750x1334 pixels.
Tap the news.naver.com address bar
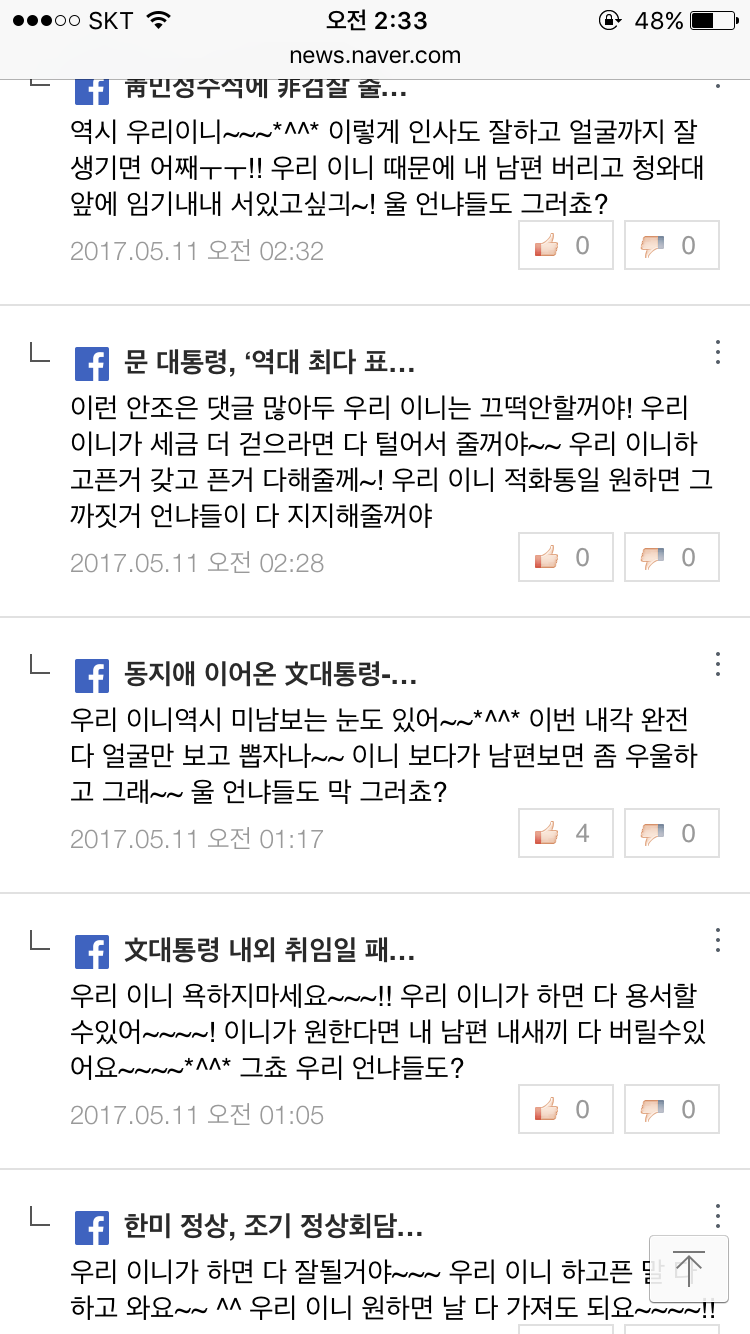(375, 55)
